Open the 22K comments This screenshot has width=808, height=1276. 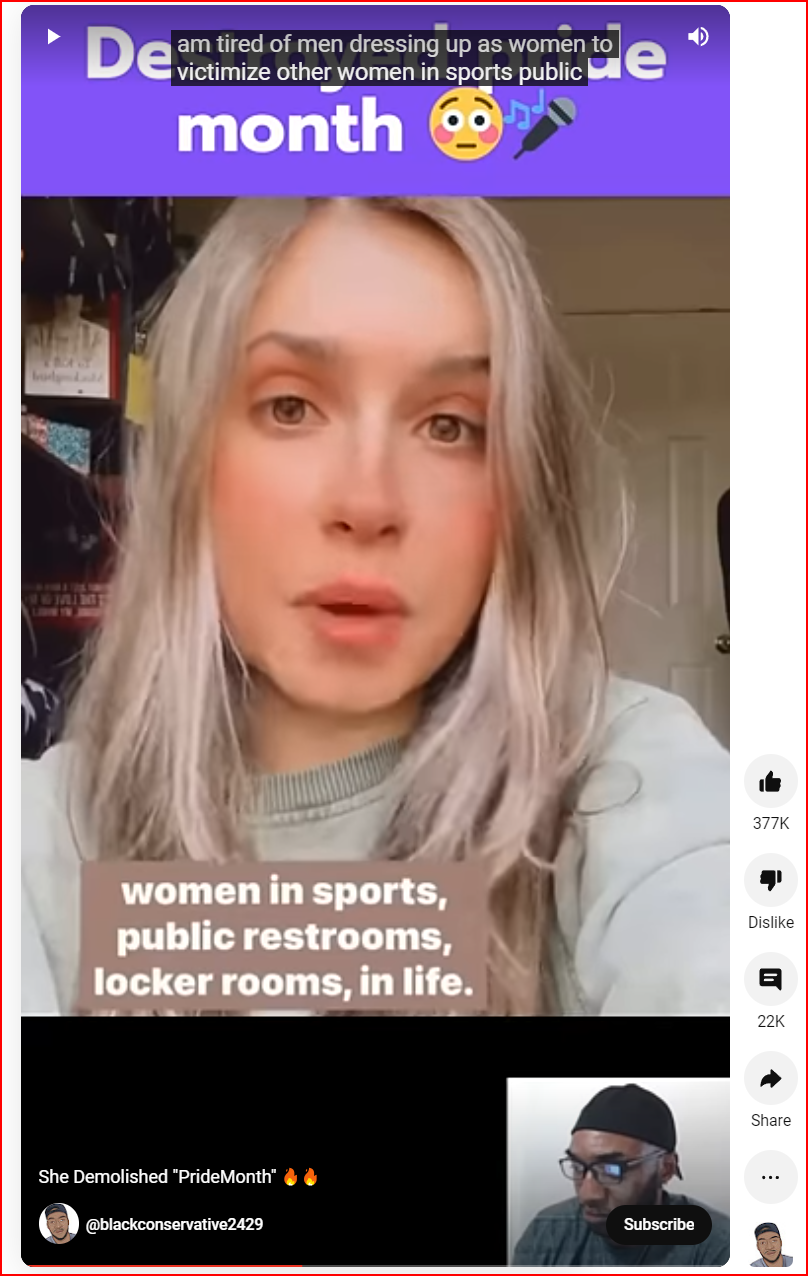(770, 979)
